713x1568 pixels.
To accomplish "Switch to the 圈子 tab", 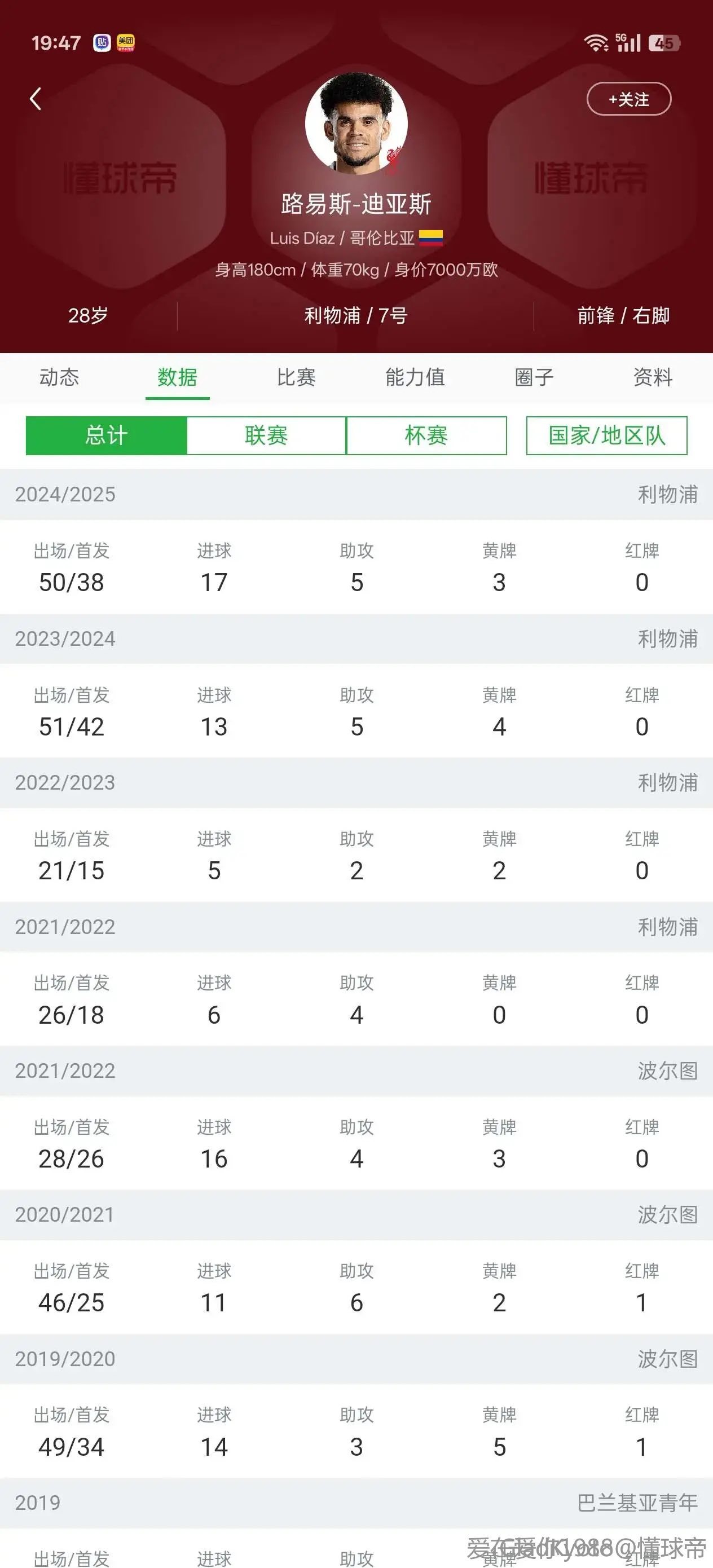I will coord(534,377).
